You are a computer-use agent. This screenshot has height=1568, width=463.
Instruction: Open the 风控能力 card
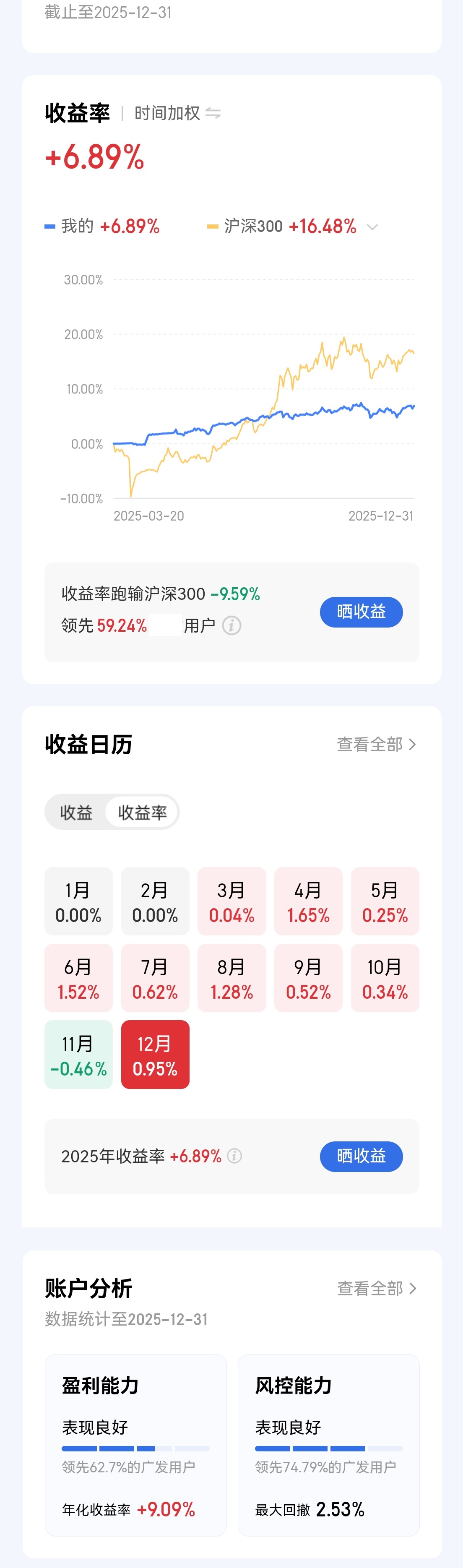tap(328, 1444)
